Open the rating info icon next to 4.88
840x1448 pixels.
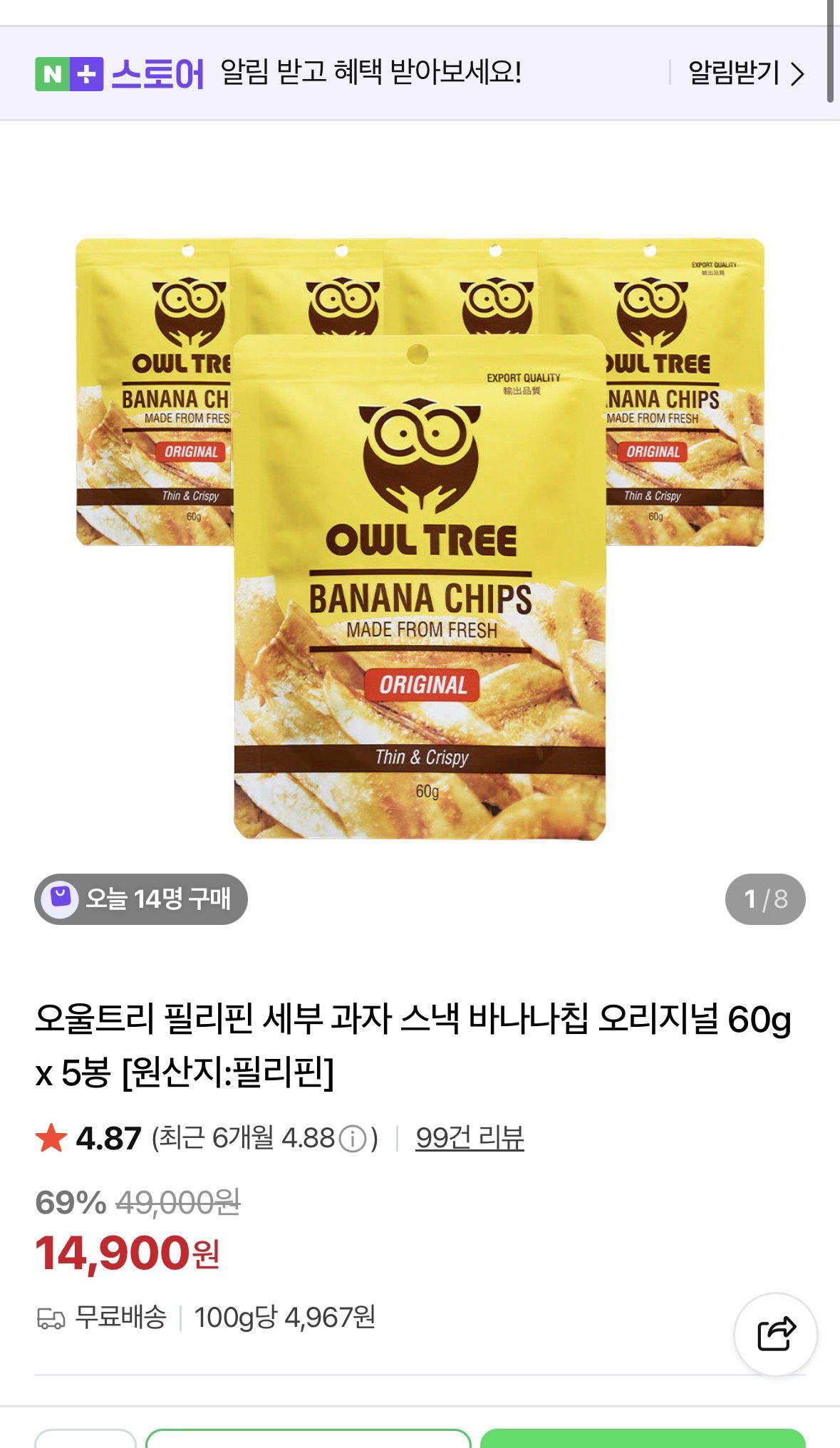[353, 1139]
